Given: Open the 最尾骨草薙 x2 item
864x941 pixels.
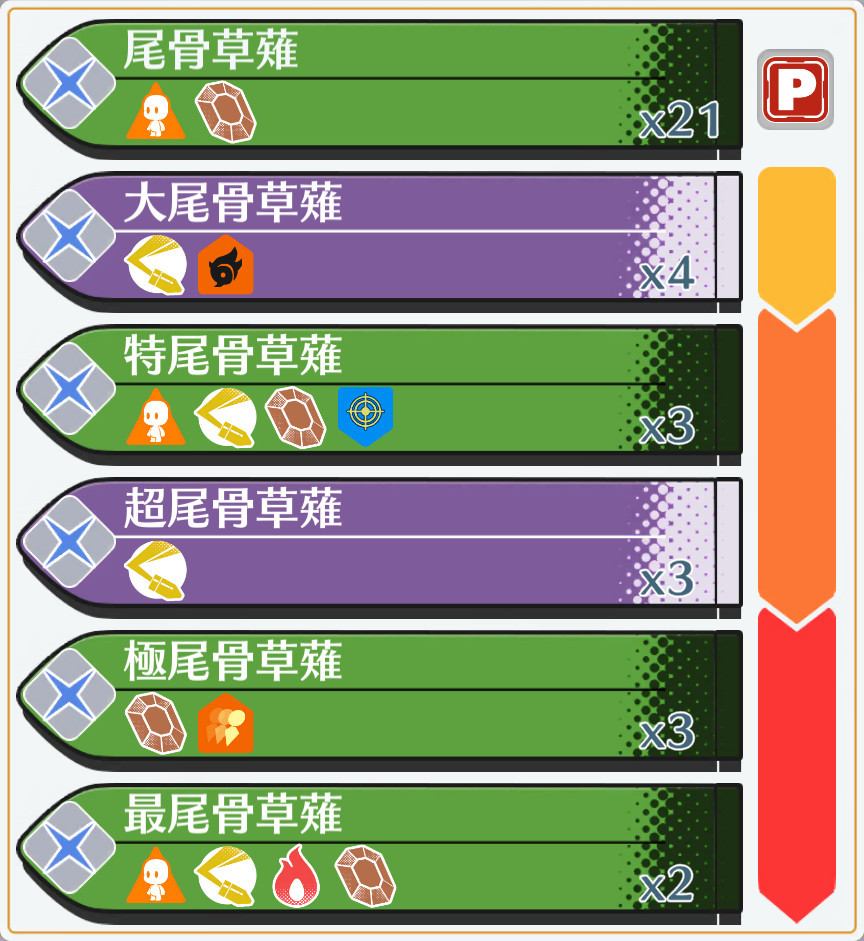Looking at the screenshot, I should tap(380, 850).
